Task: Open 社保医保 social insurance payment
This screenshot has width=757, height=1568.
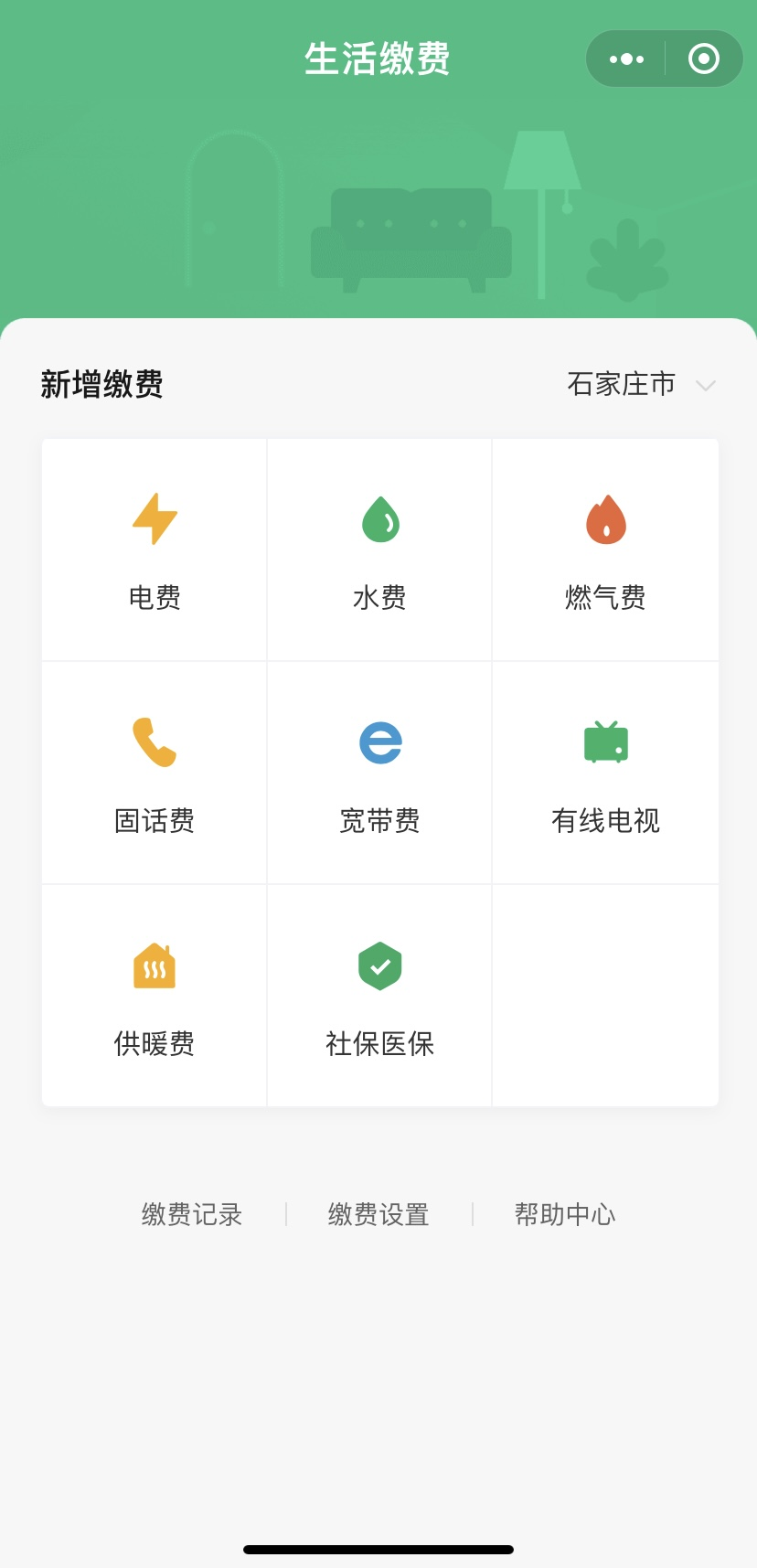Action: click(x=379, y=996)
